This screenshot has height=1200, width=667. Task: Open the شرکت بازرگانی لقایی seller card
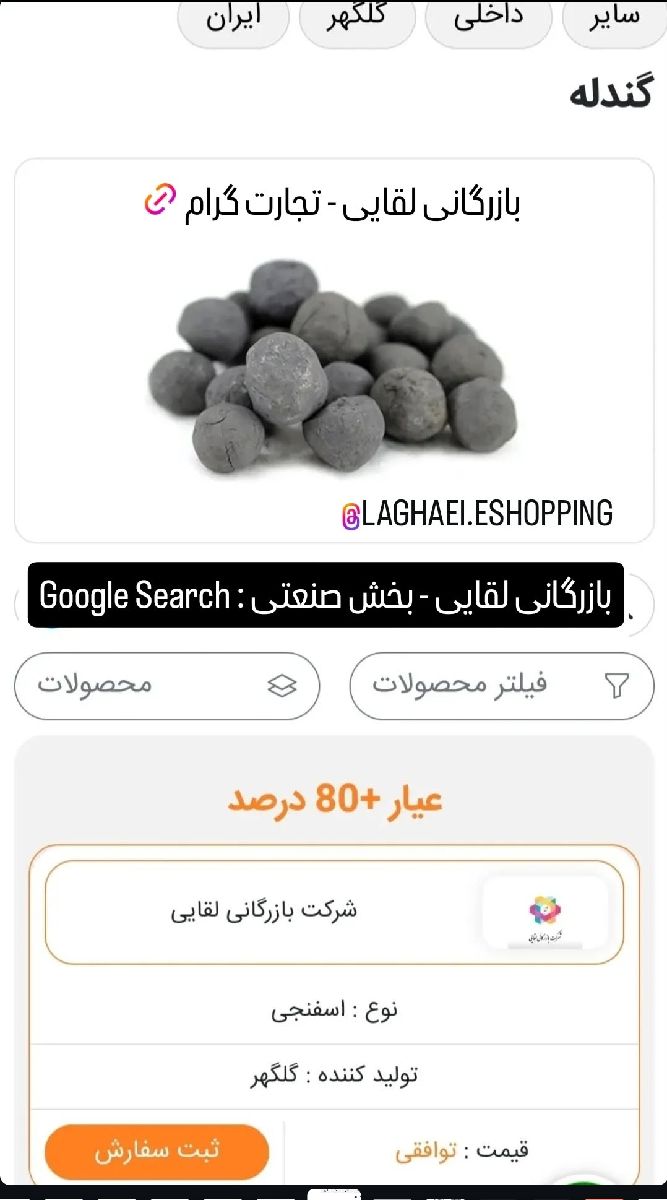334,911
